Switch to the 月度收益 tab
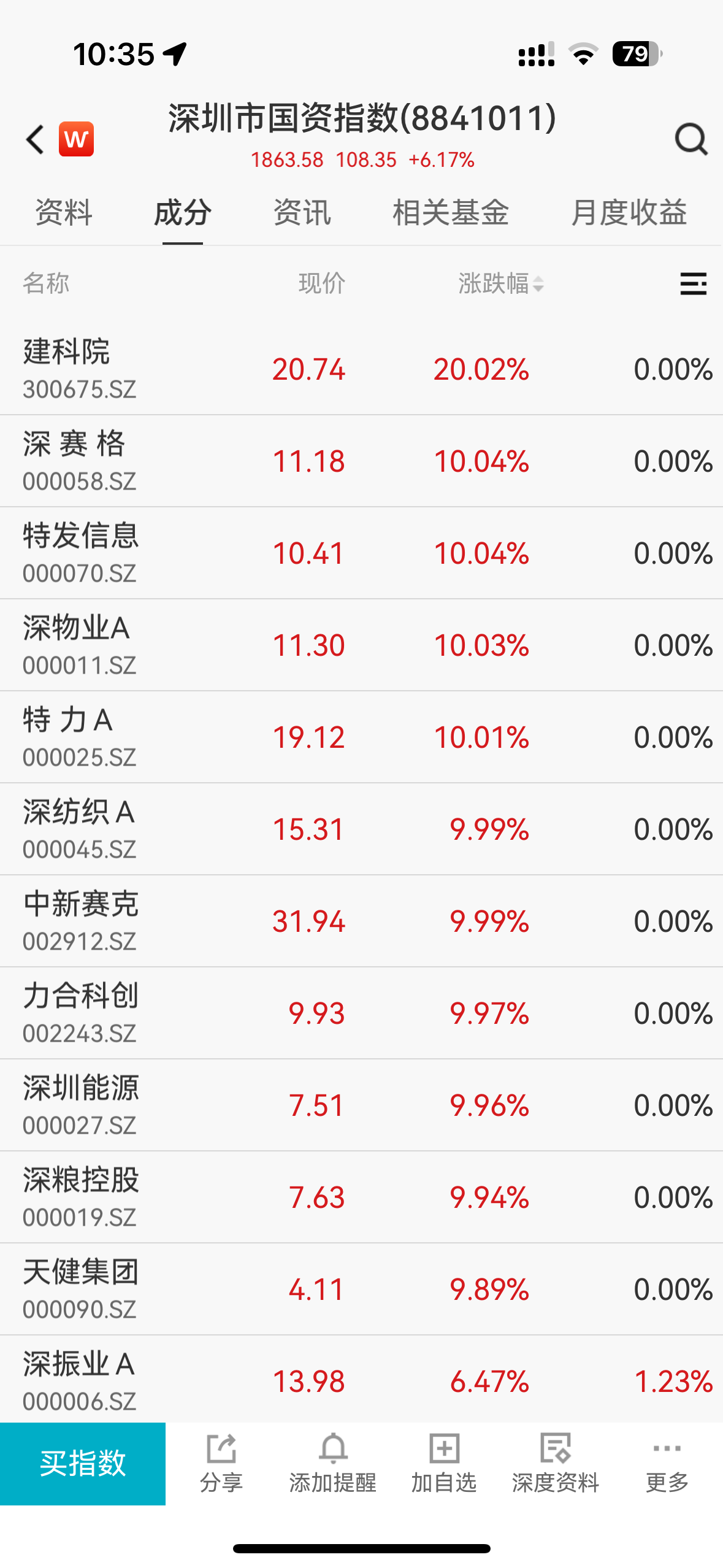Screen dimensions: 723x1568 630,213
